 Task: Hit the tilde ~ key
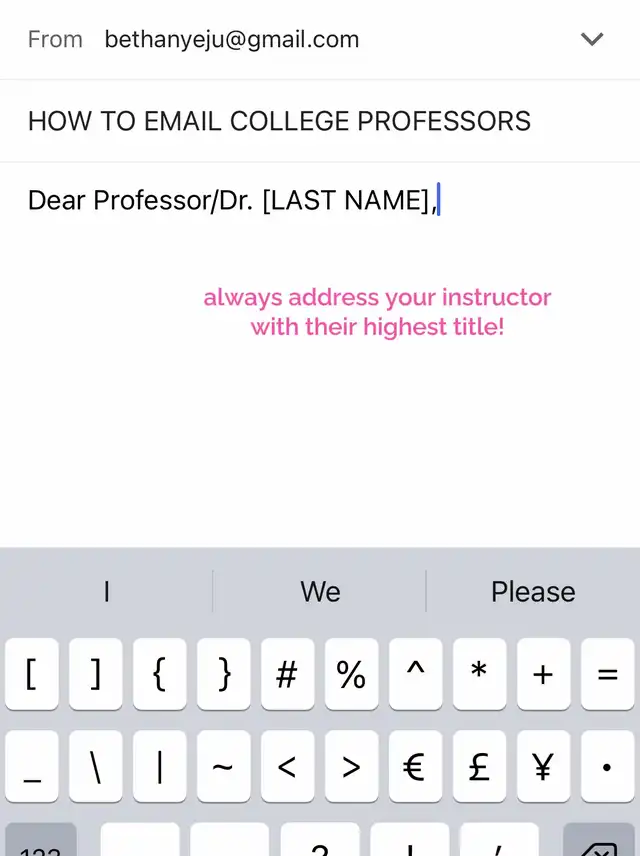pyautogui.click(x=223, y=767)
